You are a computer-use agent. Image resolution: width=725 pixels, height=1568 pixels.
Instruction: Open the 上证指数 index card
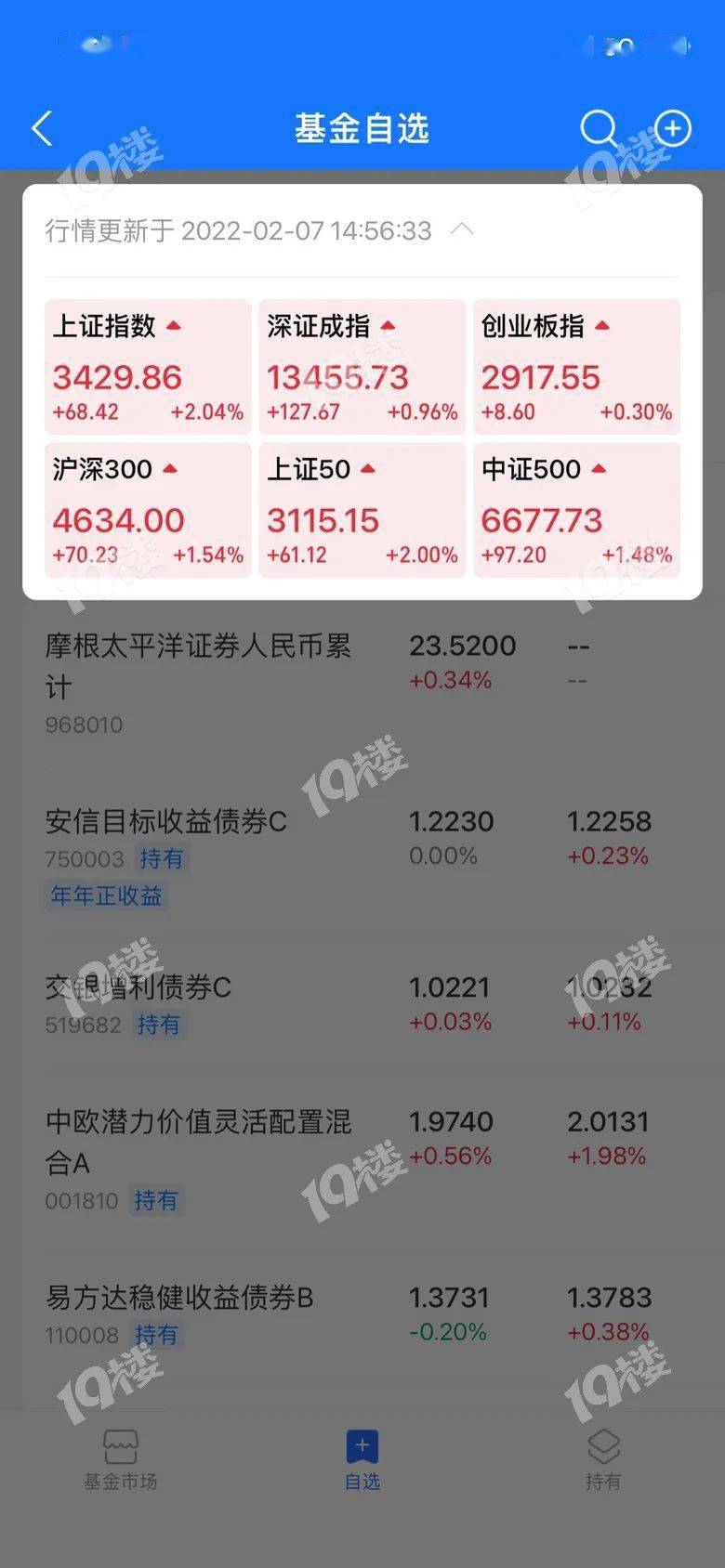[x=148, y=367]
